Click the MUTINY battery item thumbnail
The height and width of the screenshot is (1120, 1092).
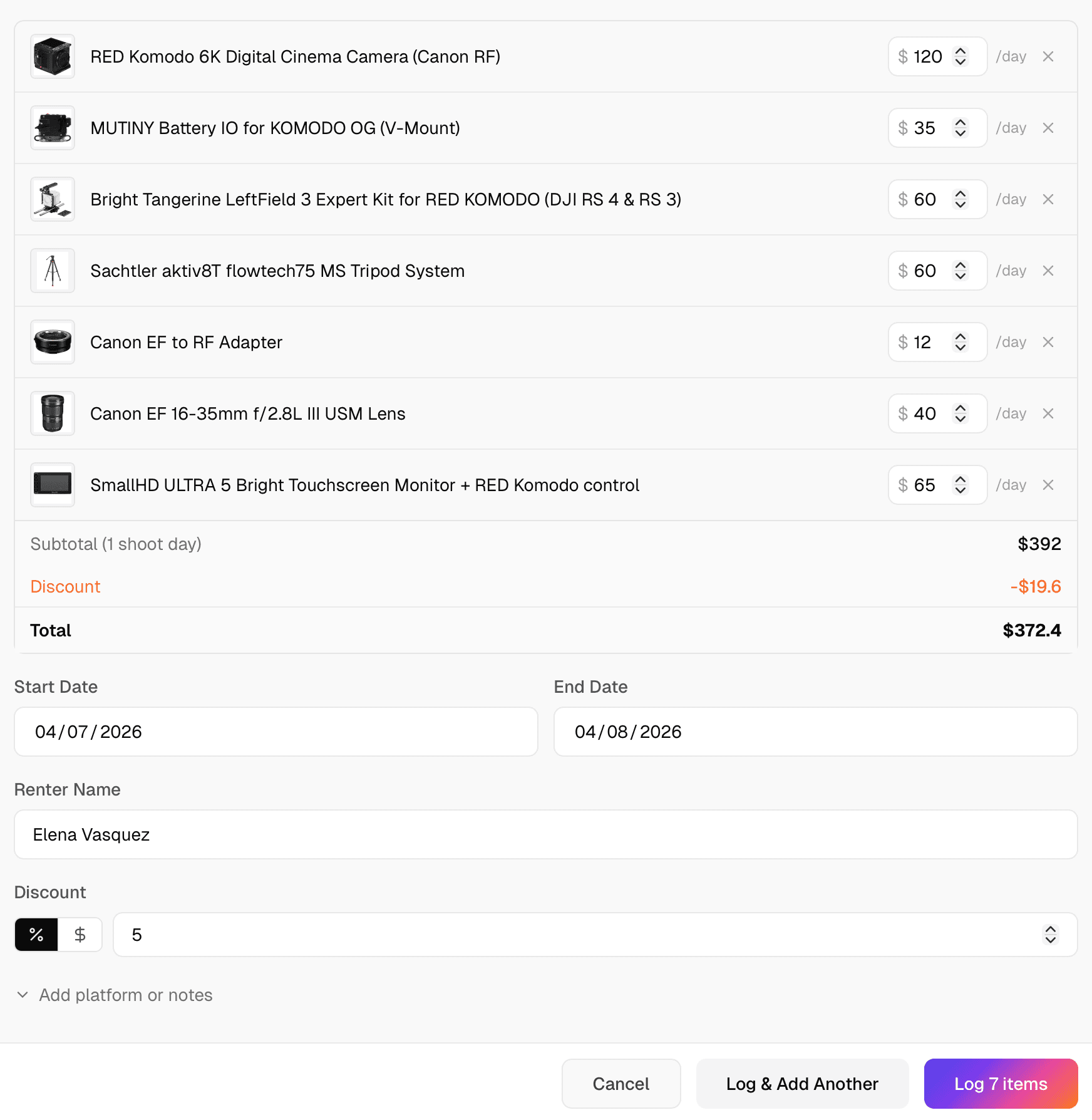(52, 128)
